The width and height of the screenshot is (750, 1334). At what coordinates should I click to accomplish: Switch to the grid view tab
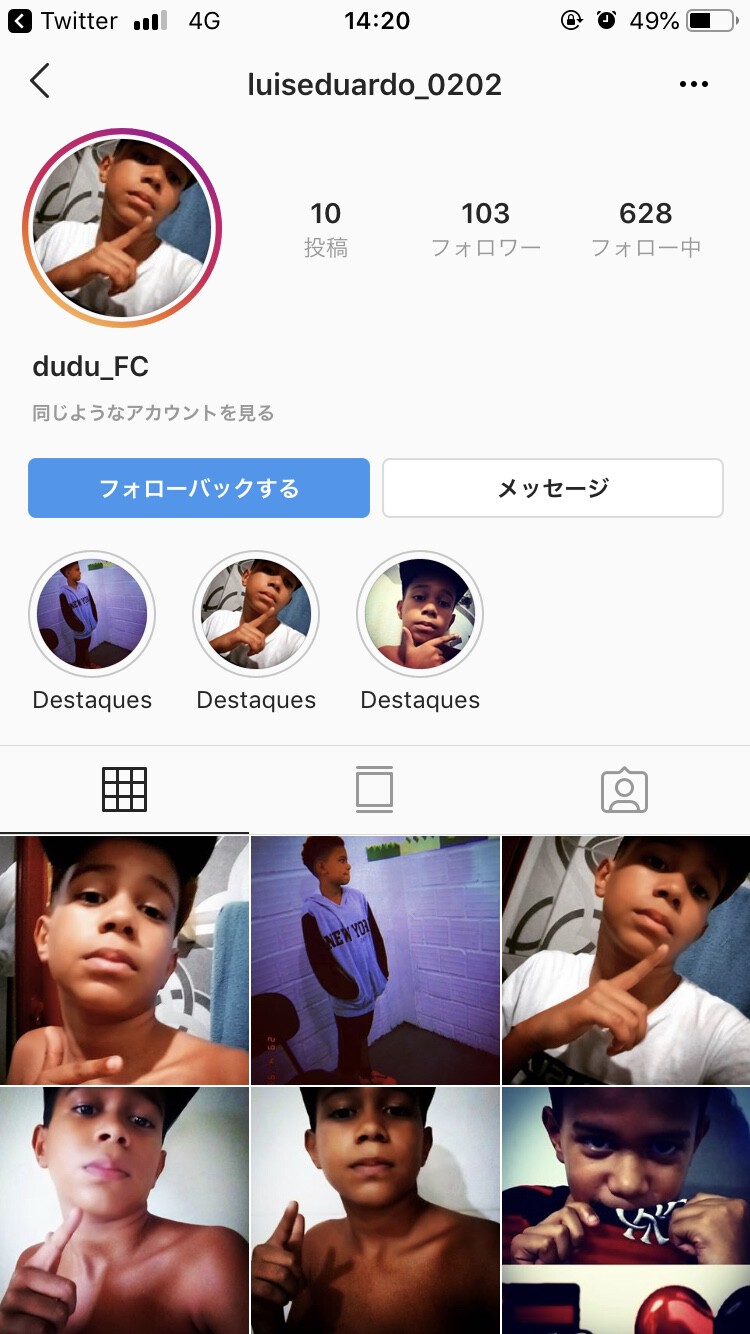coord(125,789)
